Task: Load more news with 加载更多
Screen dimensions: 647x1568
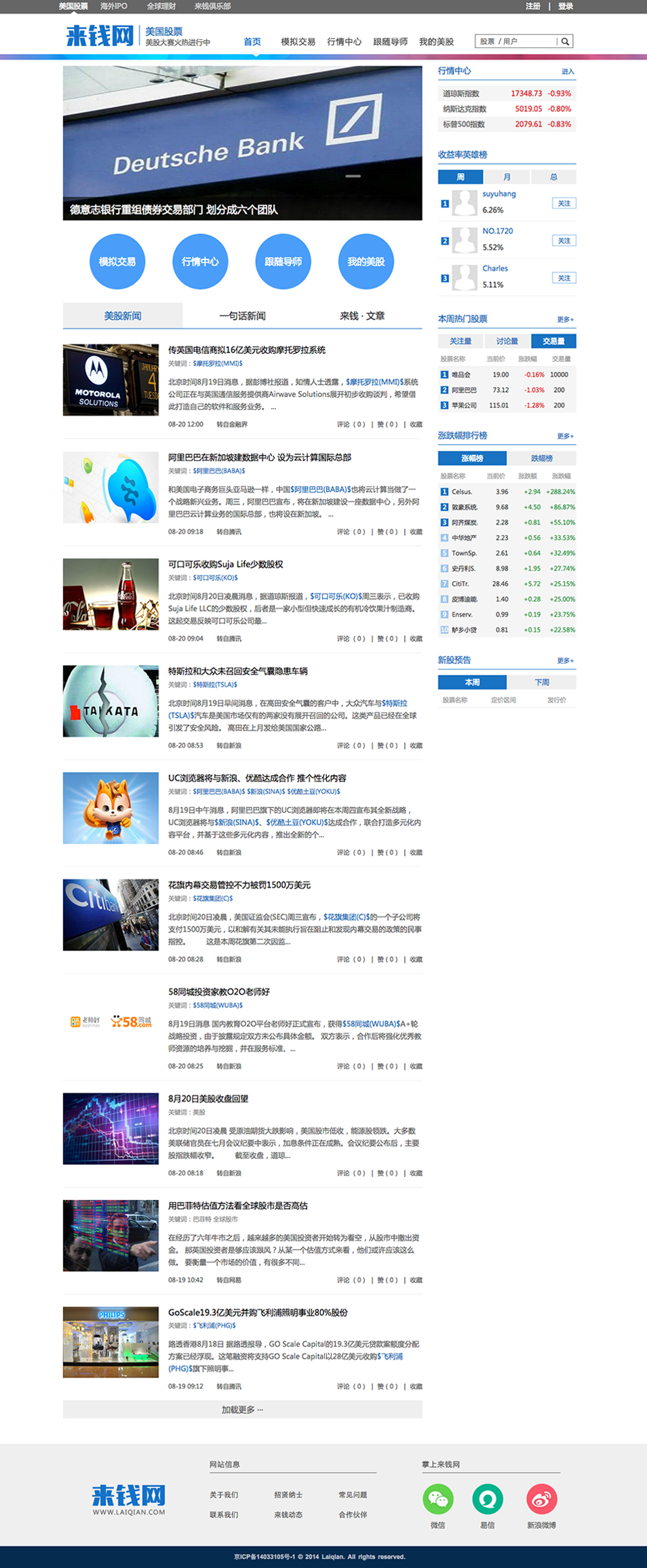Action: [242, 1409]
